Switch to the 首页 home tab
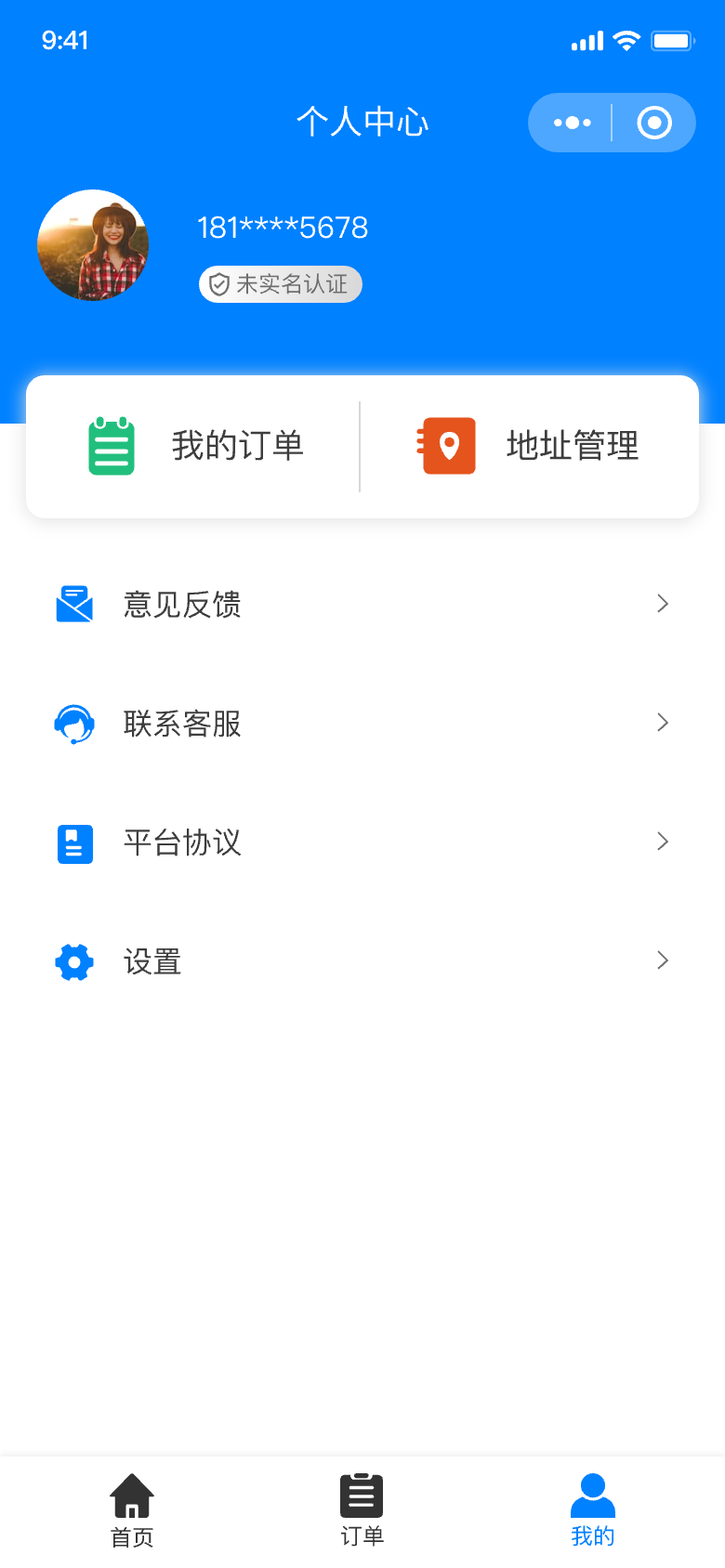Viewport: 725px width, 1568px height. tap(132, 1510)
